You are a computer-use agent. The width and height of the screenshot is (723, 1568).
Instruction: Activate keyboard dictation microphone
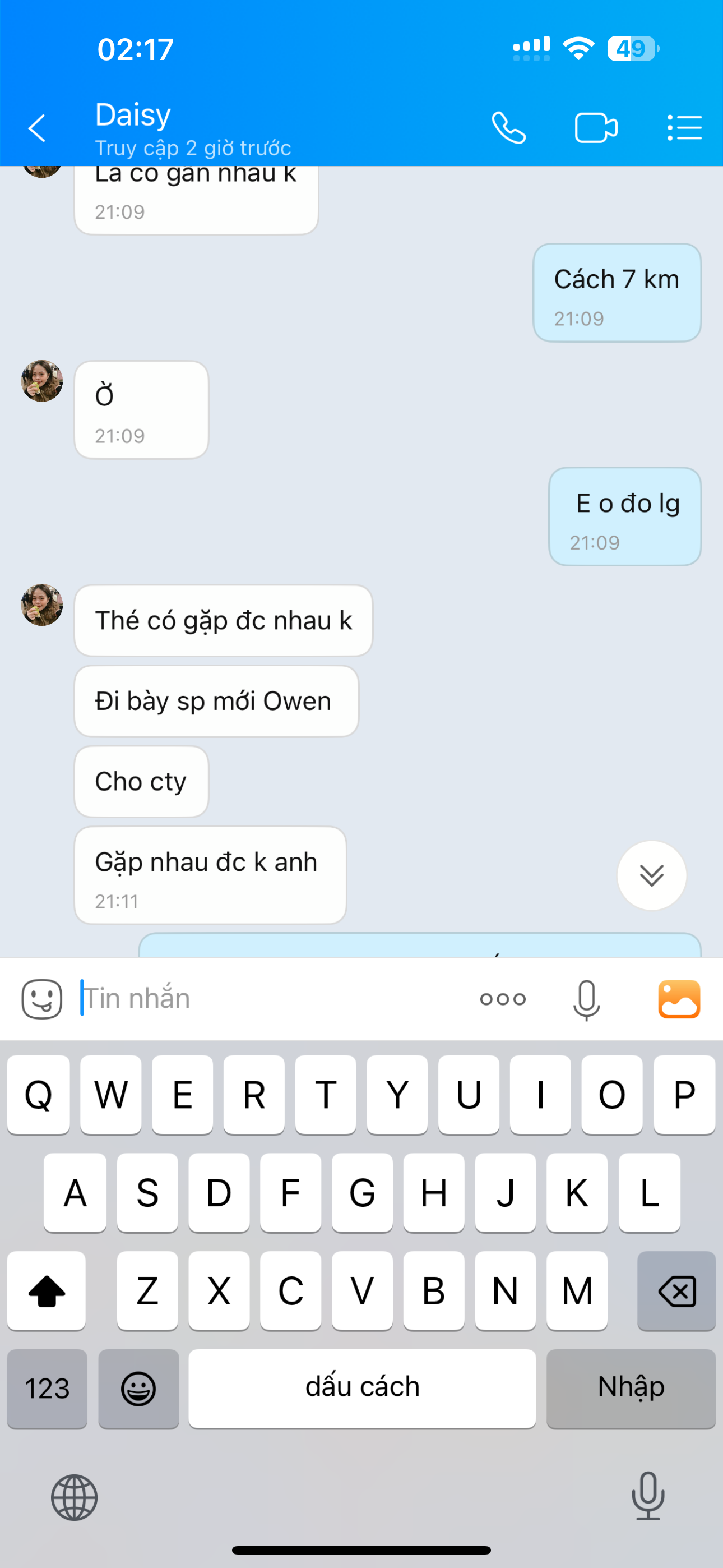point(647,1496)
